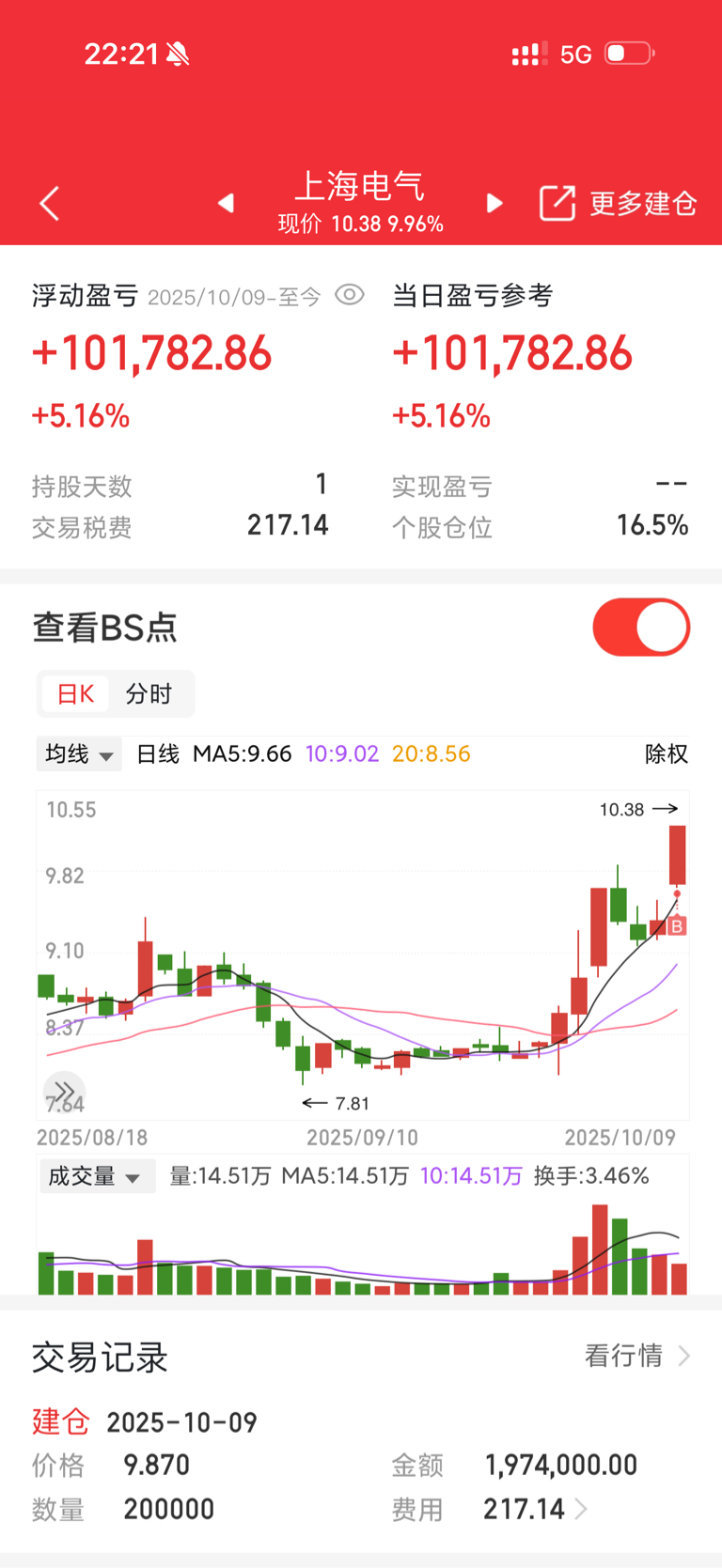The width and height of the screenshot is (722, 1568).
Task: Open 看行情 market view
Action: click(637, 1356)
